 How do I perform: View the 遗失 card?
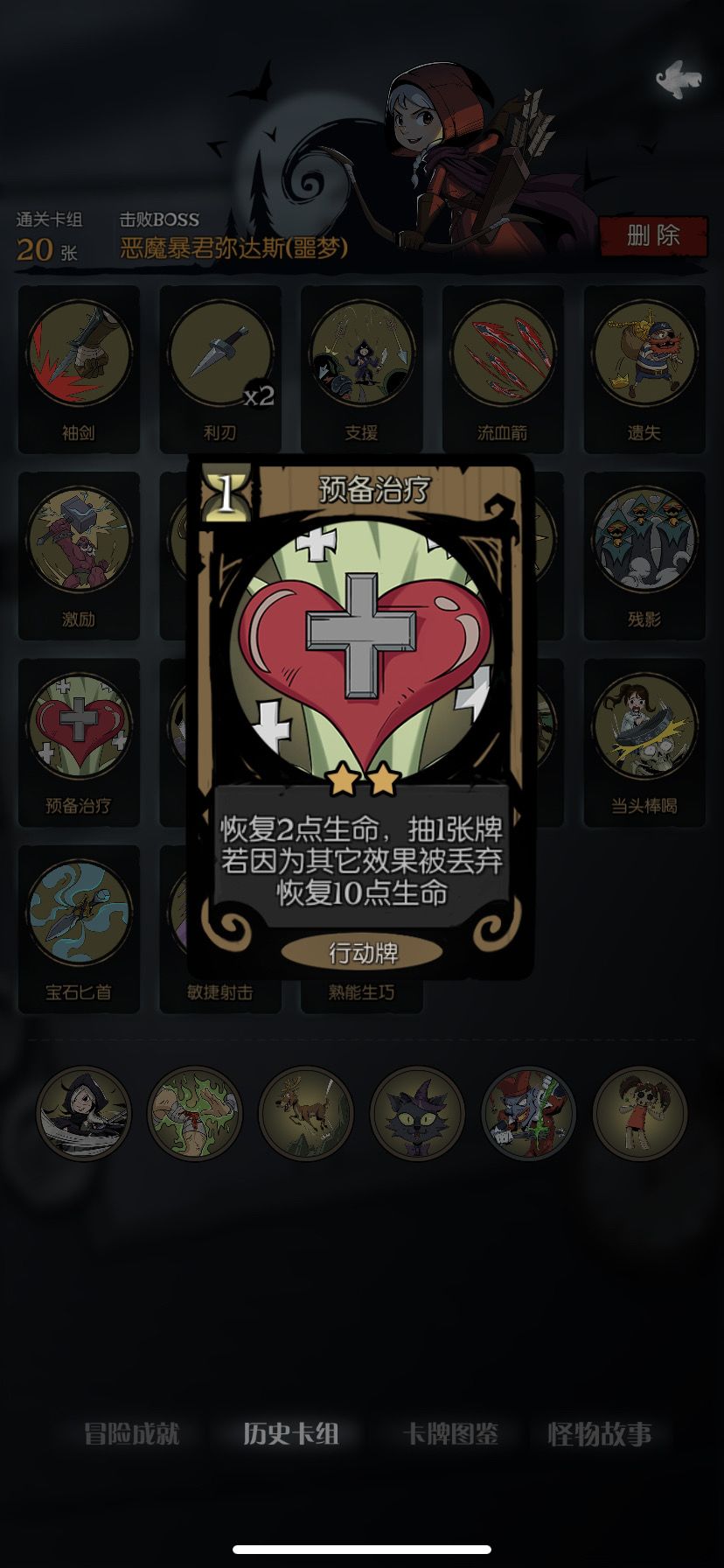coord(644,359)
